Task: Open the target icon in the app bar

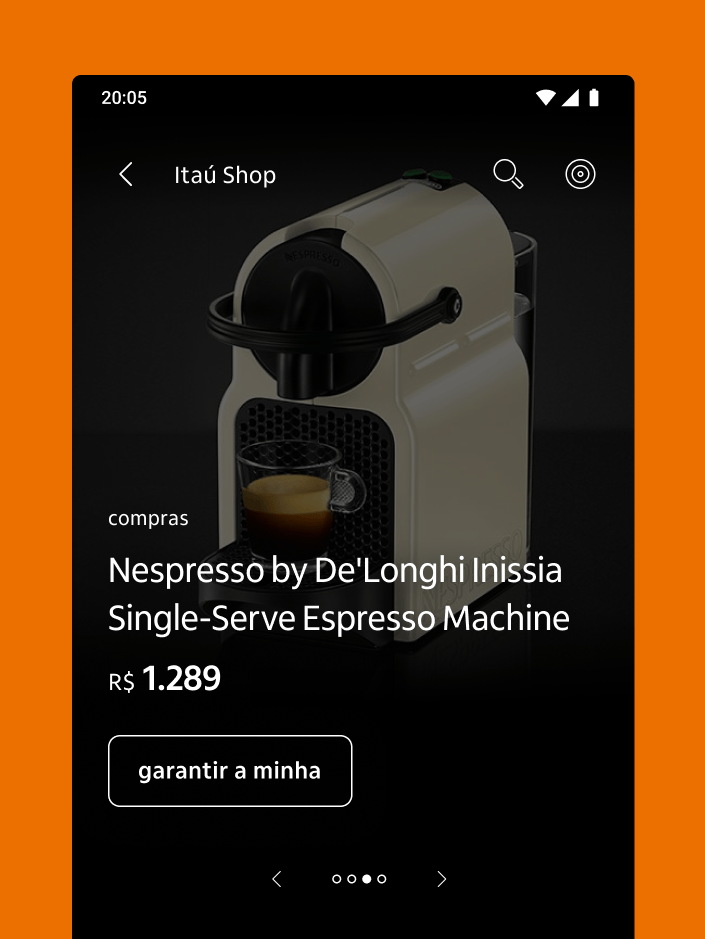Action: (x=580, y=175)
